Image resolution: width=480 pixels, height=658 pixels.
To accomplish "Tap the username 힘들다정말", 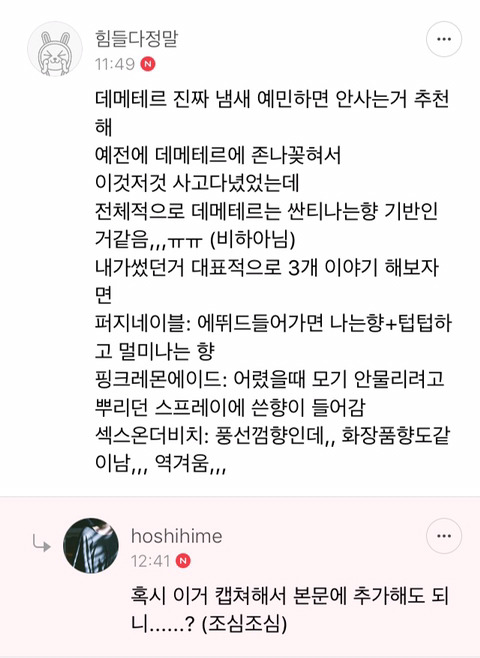I will coord(136,38).
